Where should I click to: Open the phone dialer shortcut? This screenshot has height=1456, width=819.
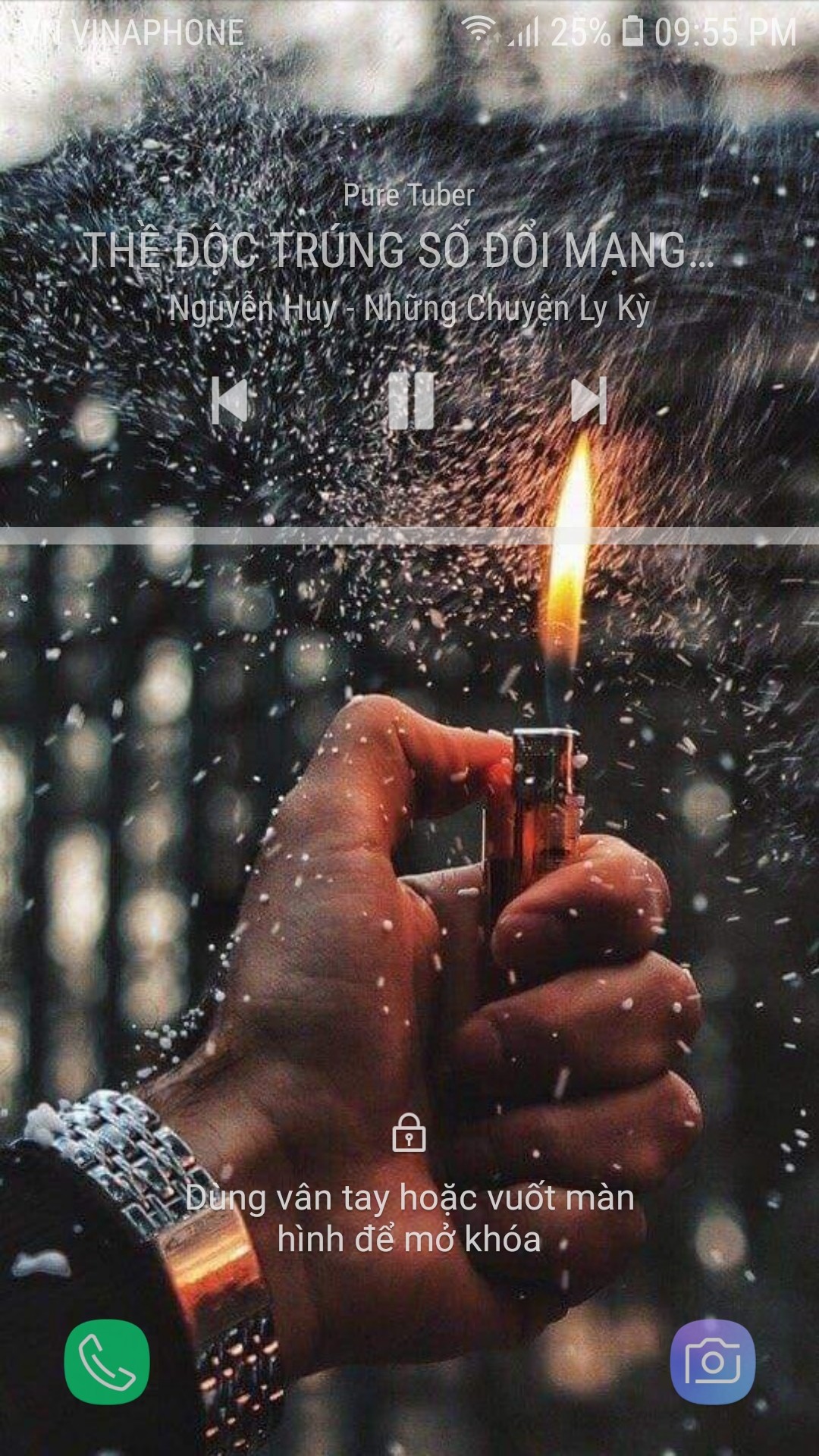pos(107,1361)
